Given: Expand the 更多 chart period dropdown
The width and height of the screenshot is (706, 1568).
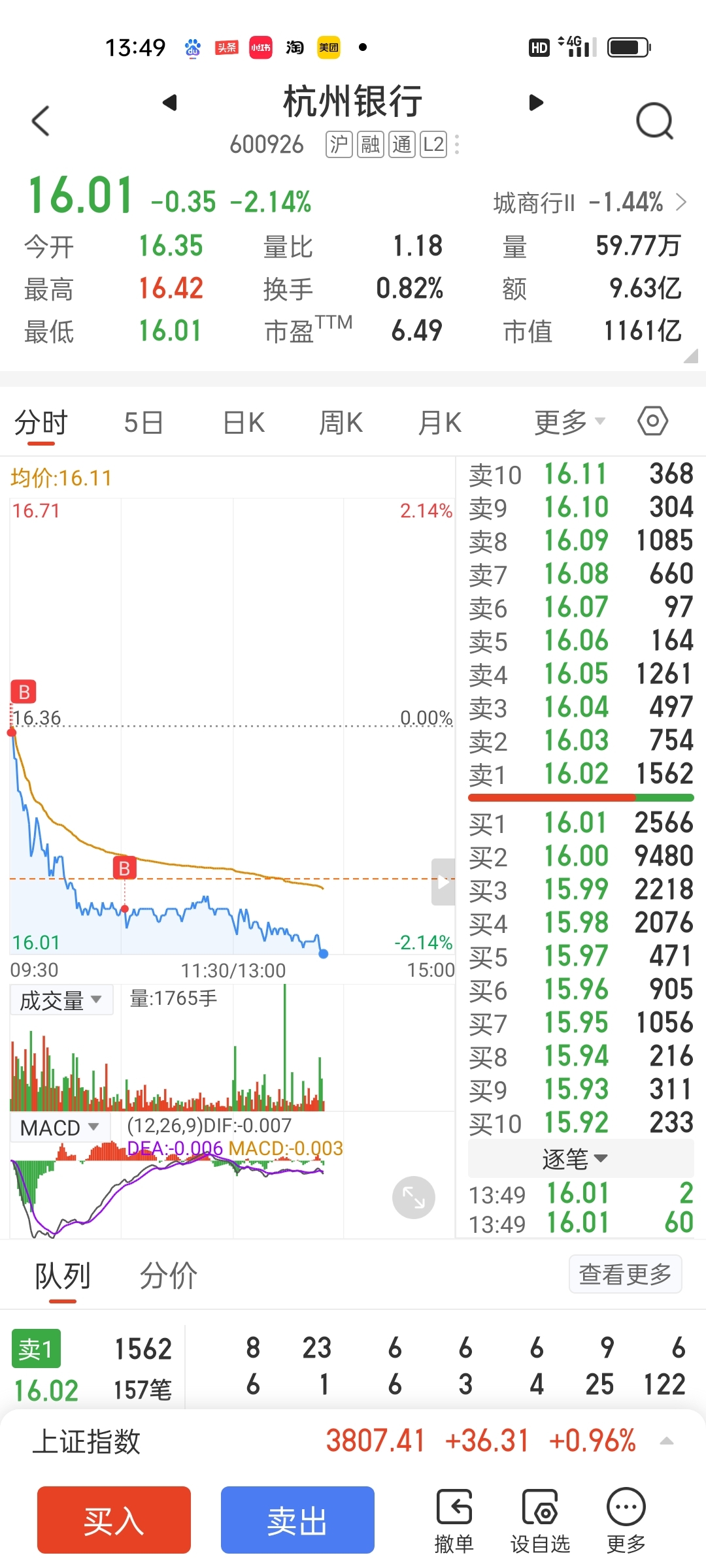Looking at the screenshot, I should click(569, 423).
